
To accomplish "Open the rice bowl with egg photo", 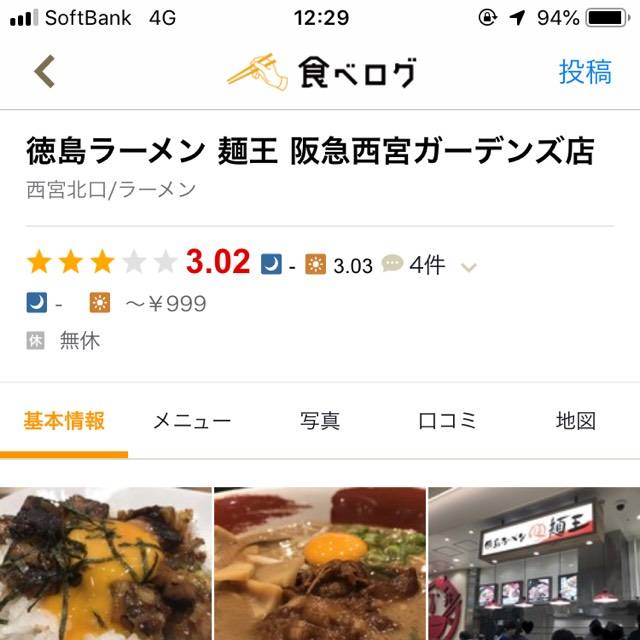I will (105, 563).
